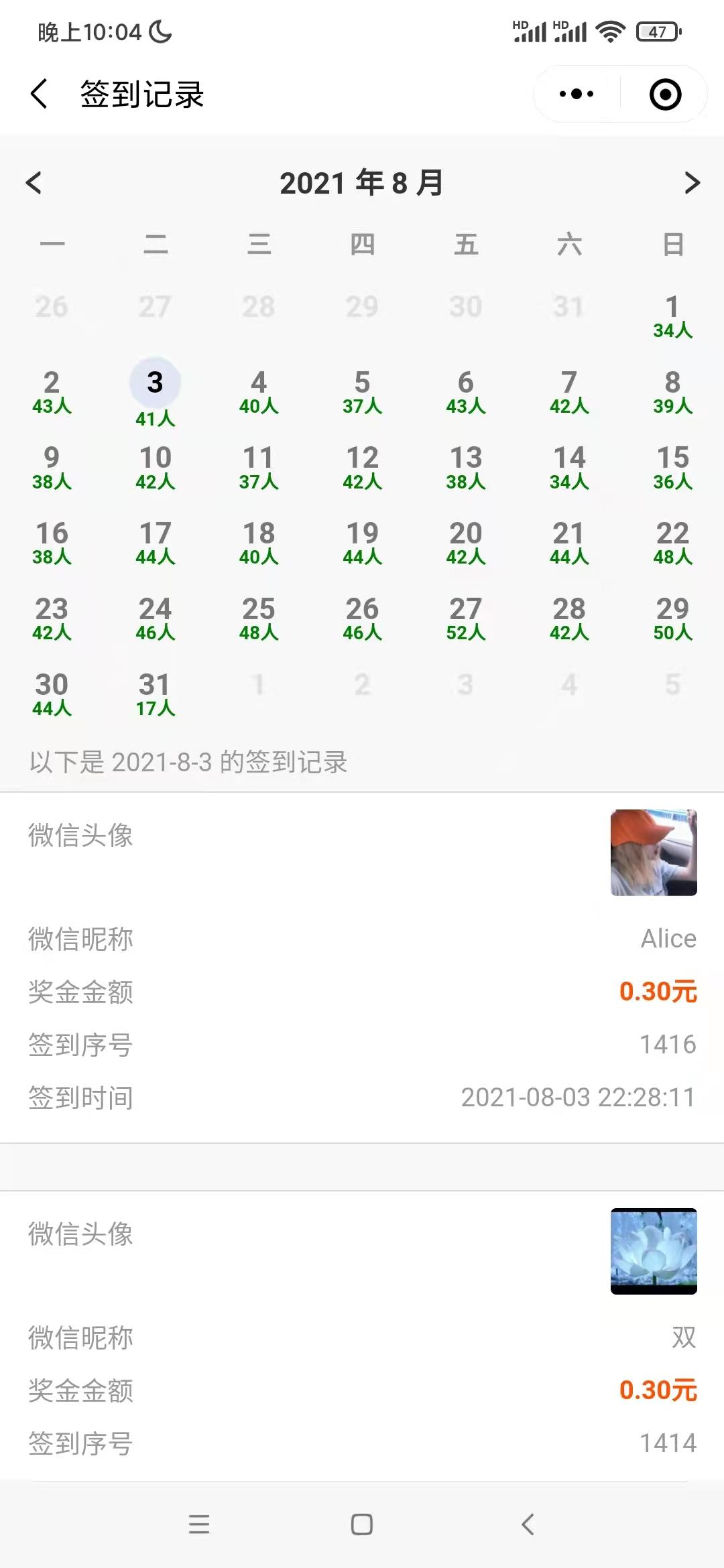Open recent apps from the navigation bar
This screenshot has width=724, height=1568.
coord(199,1524)
